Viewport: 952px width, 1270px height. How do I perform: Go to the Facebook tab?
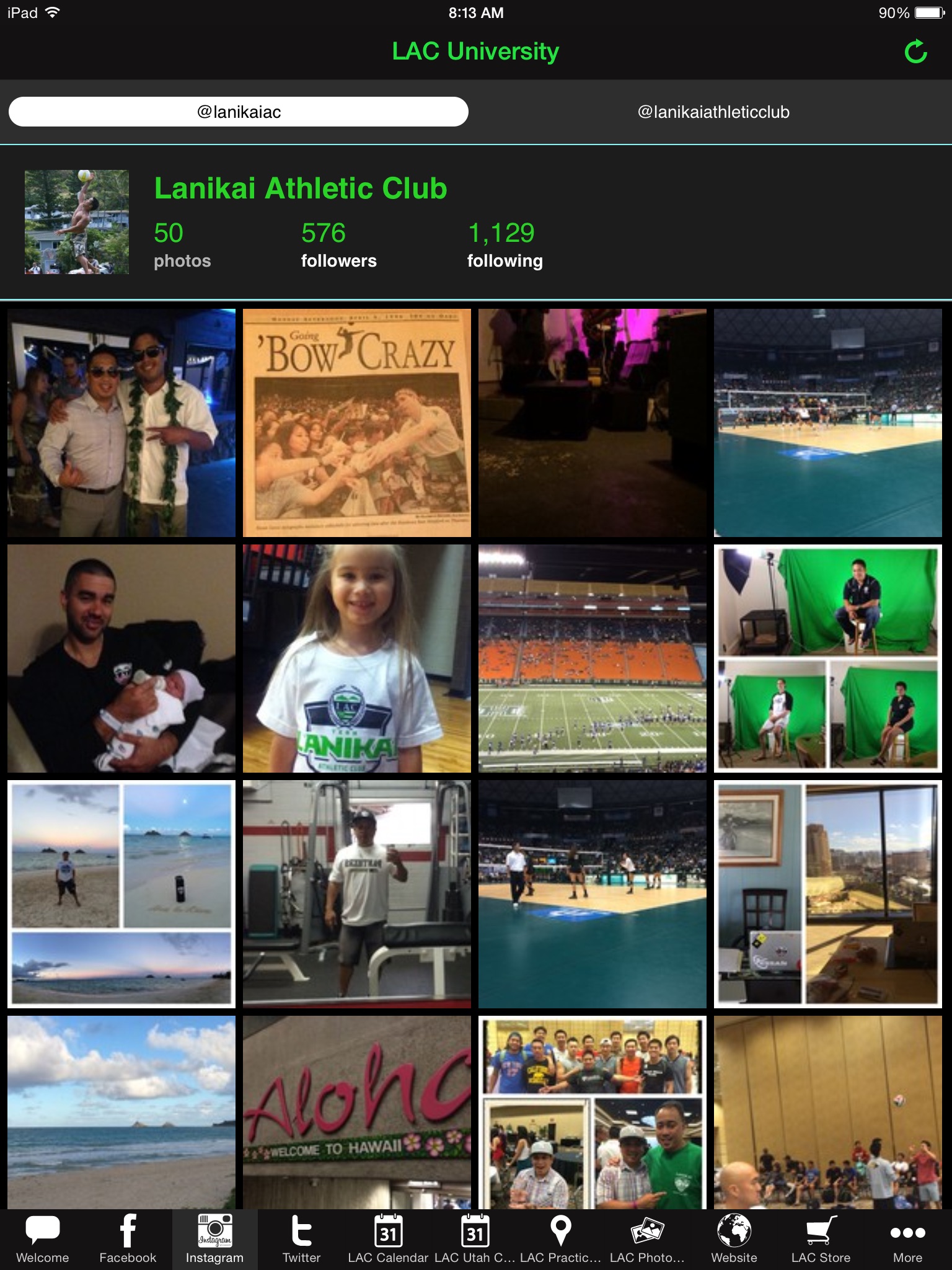[x=128, y=1239]
